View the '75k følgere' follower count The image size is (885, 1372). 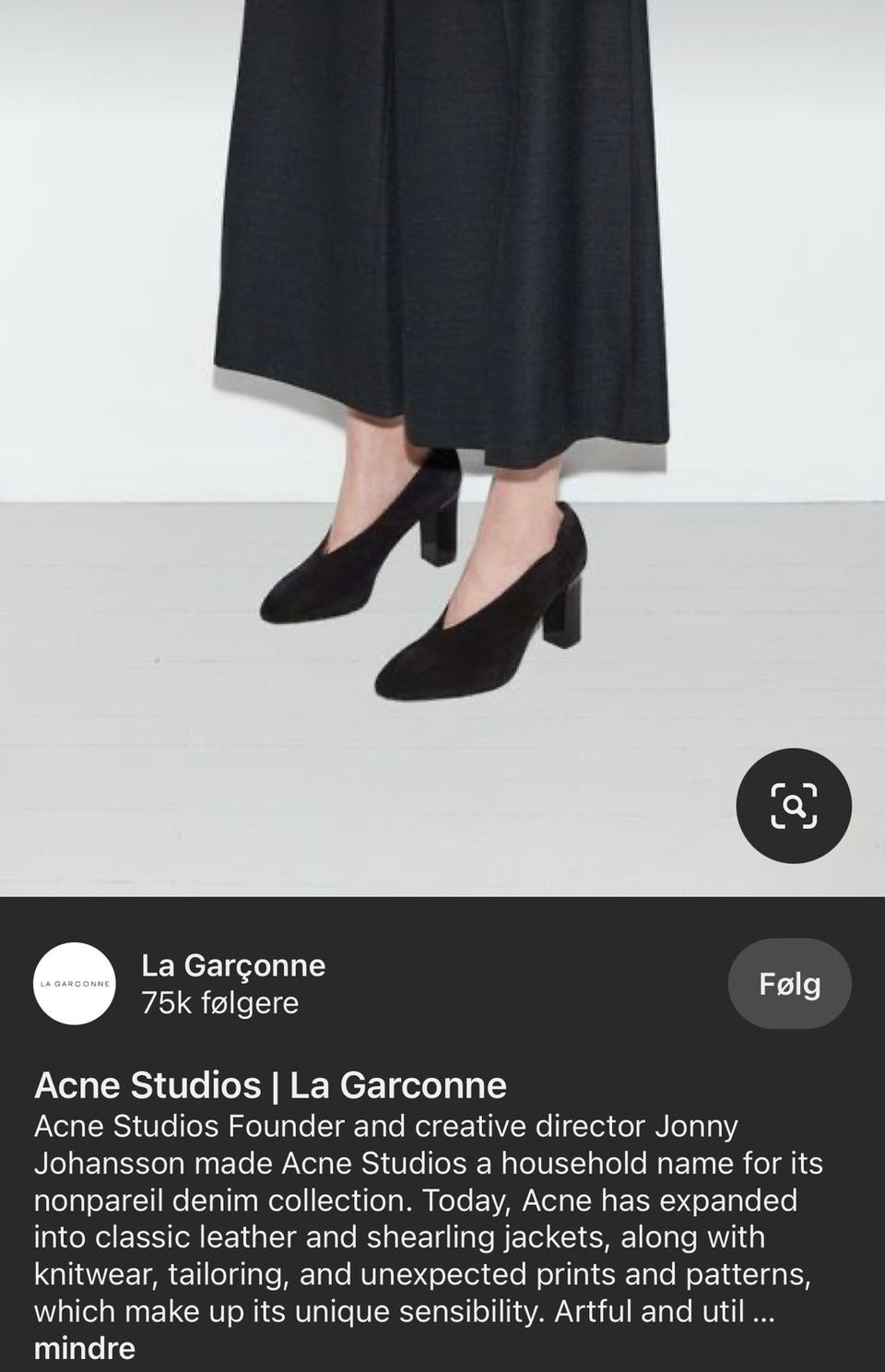217,1003
